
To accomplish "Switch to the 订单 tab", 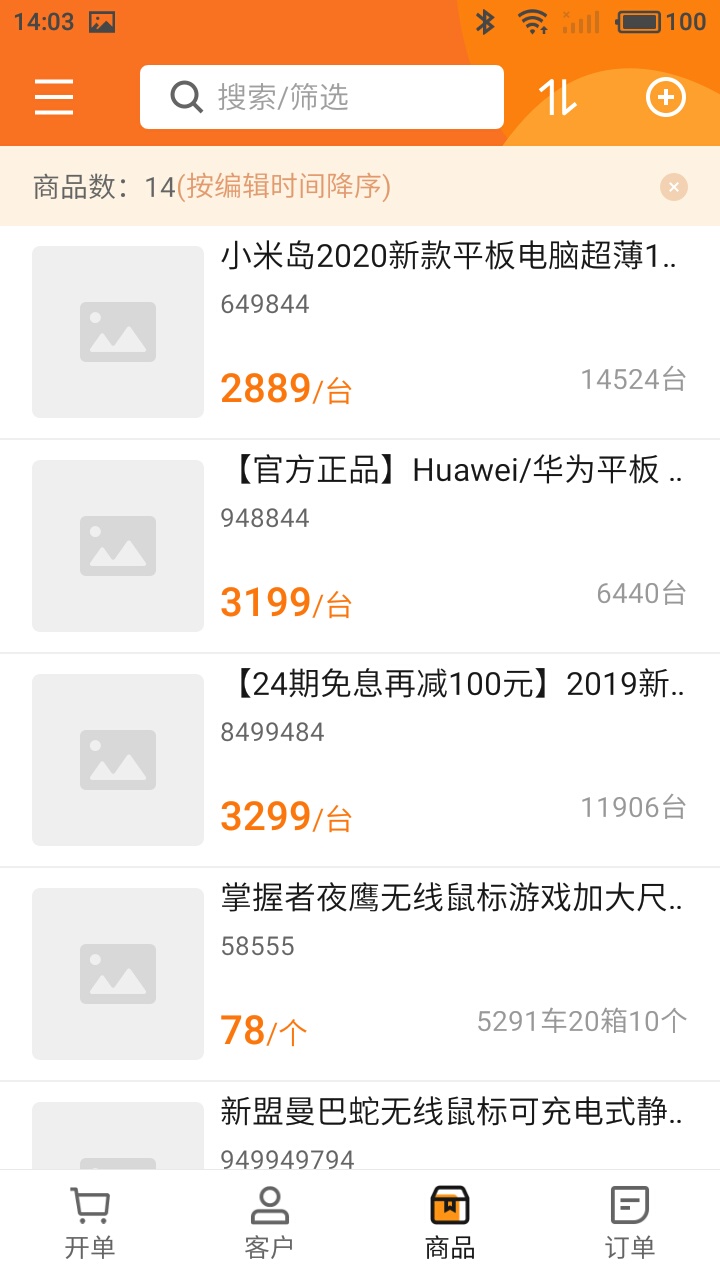I will [x=629, y=1218].
